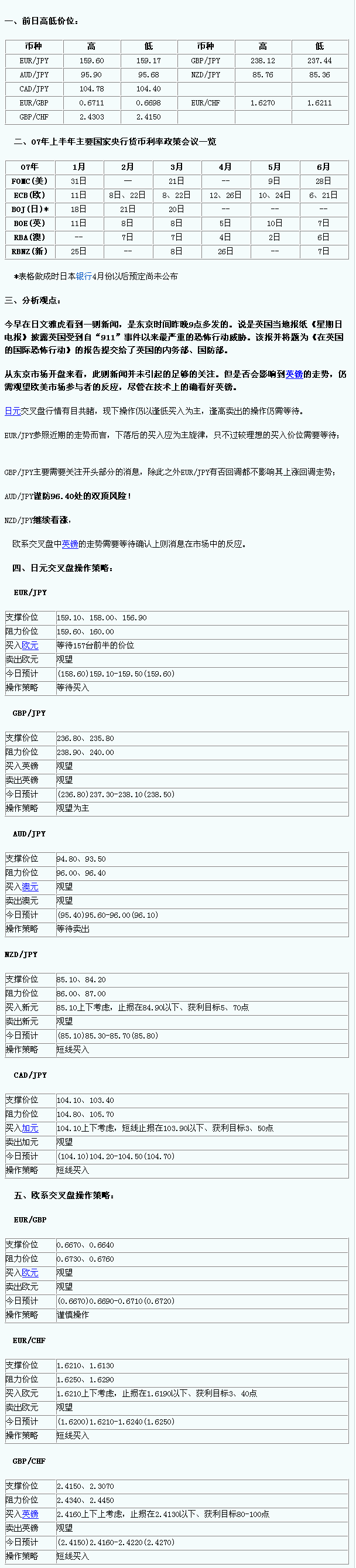Open the 银行 link in the table footnote
This screenshot has width=356, height=1568.
click(x=83, y=276)
